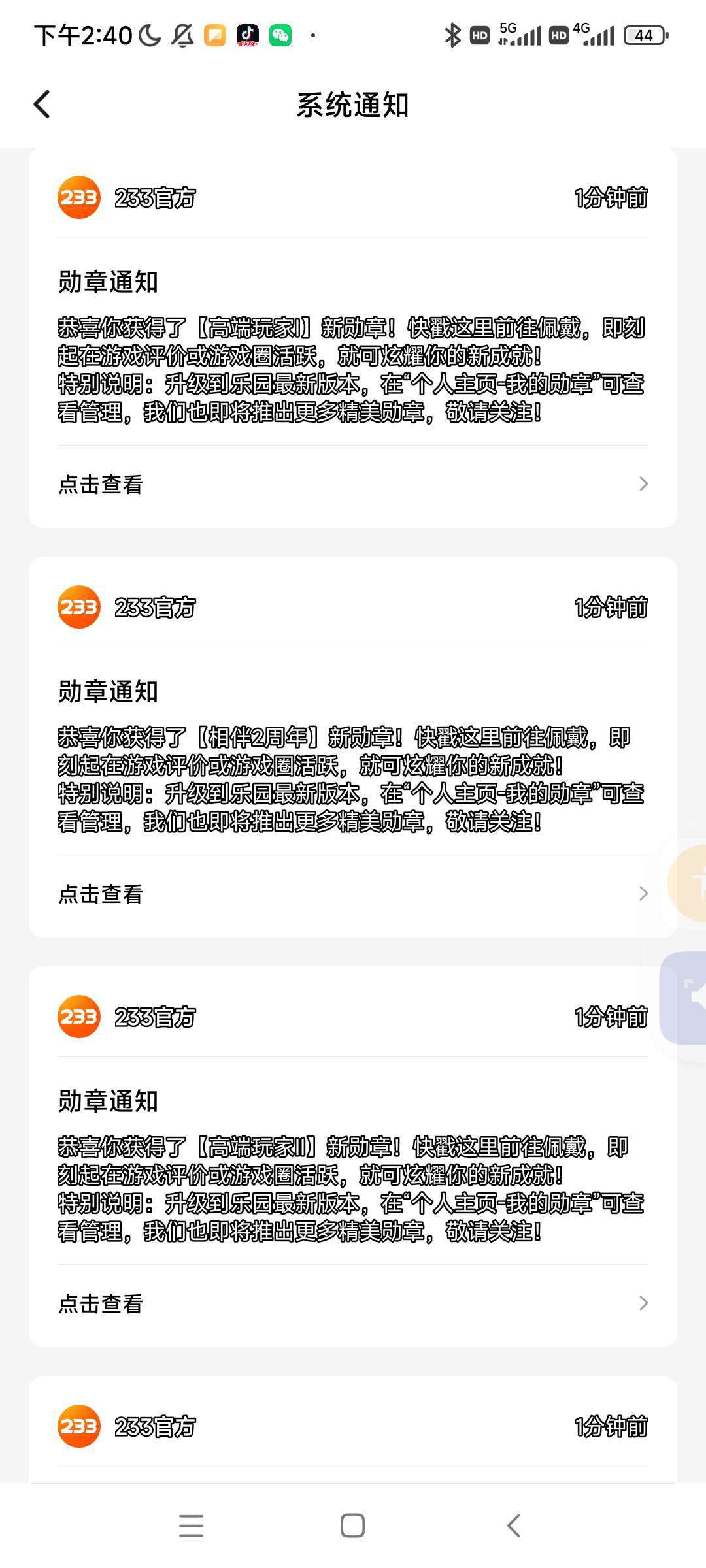Tap the 高端玩家II badge notification text
The width and height of the screenshot is (706, 1568).
click(x=352, y=1189)
